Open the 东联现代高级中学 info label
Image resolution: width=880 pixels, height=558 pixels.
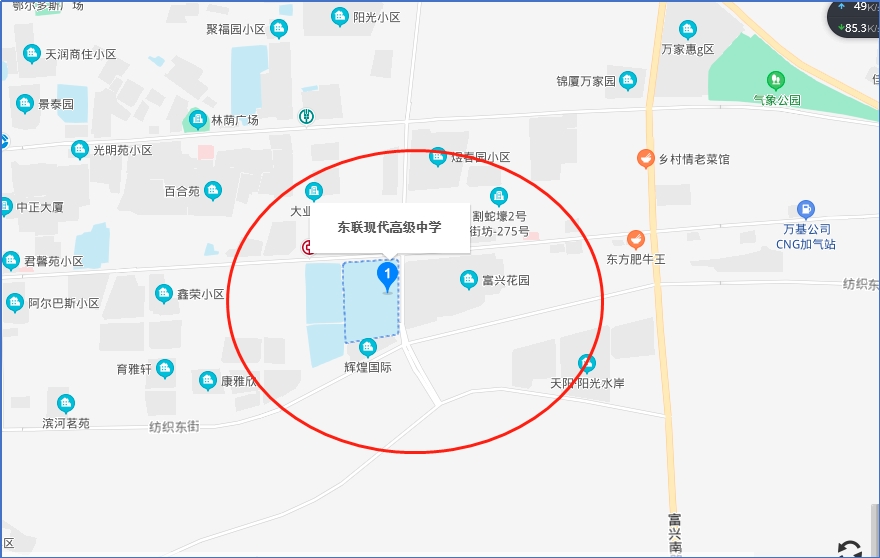click(x=389, y=227)
